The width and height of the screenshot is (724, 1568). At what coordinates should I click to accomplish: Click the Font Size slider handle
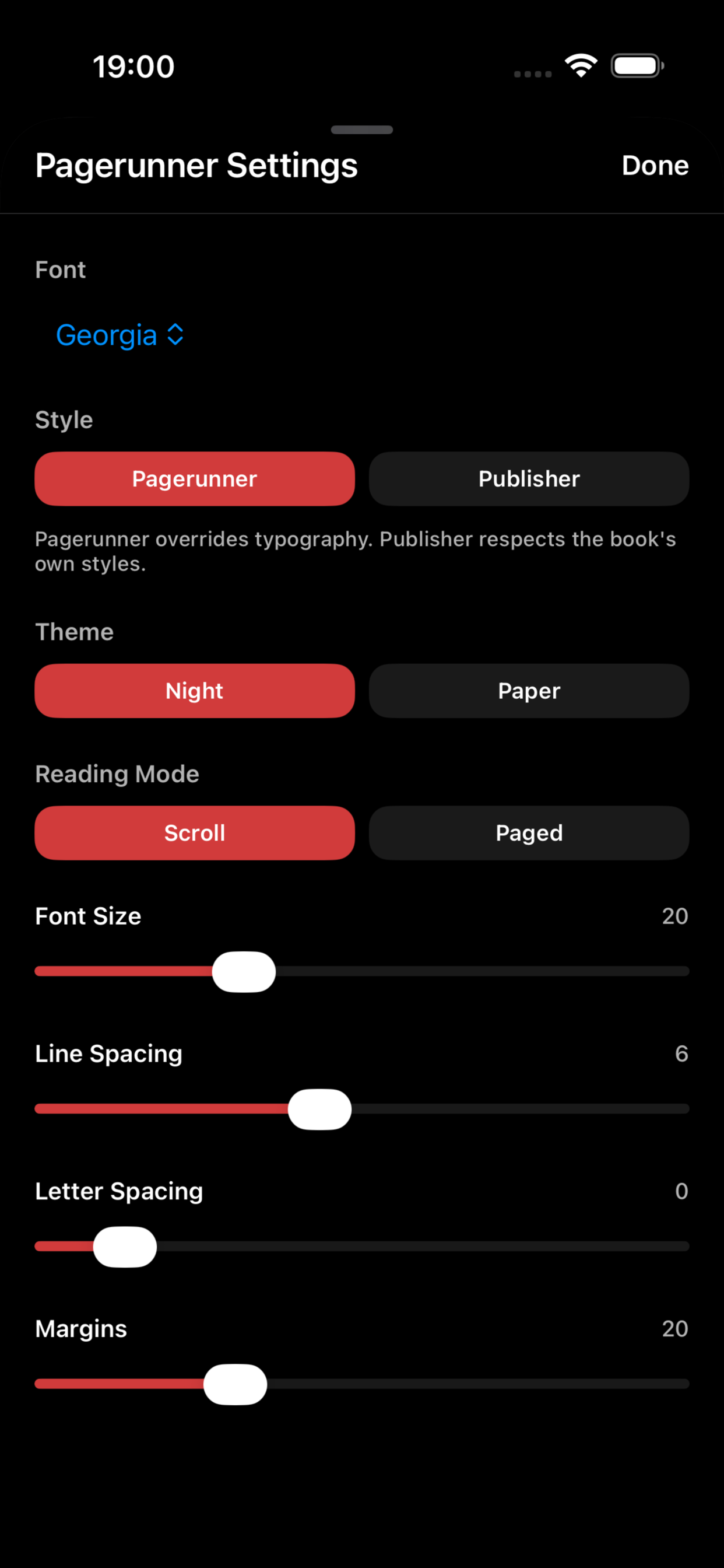pos(244,971)
